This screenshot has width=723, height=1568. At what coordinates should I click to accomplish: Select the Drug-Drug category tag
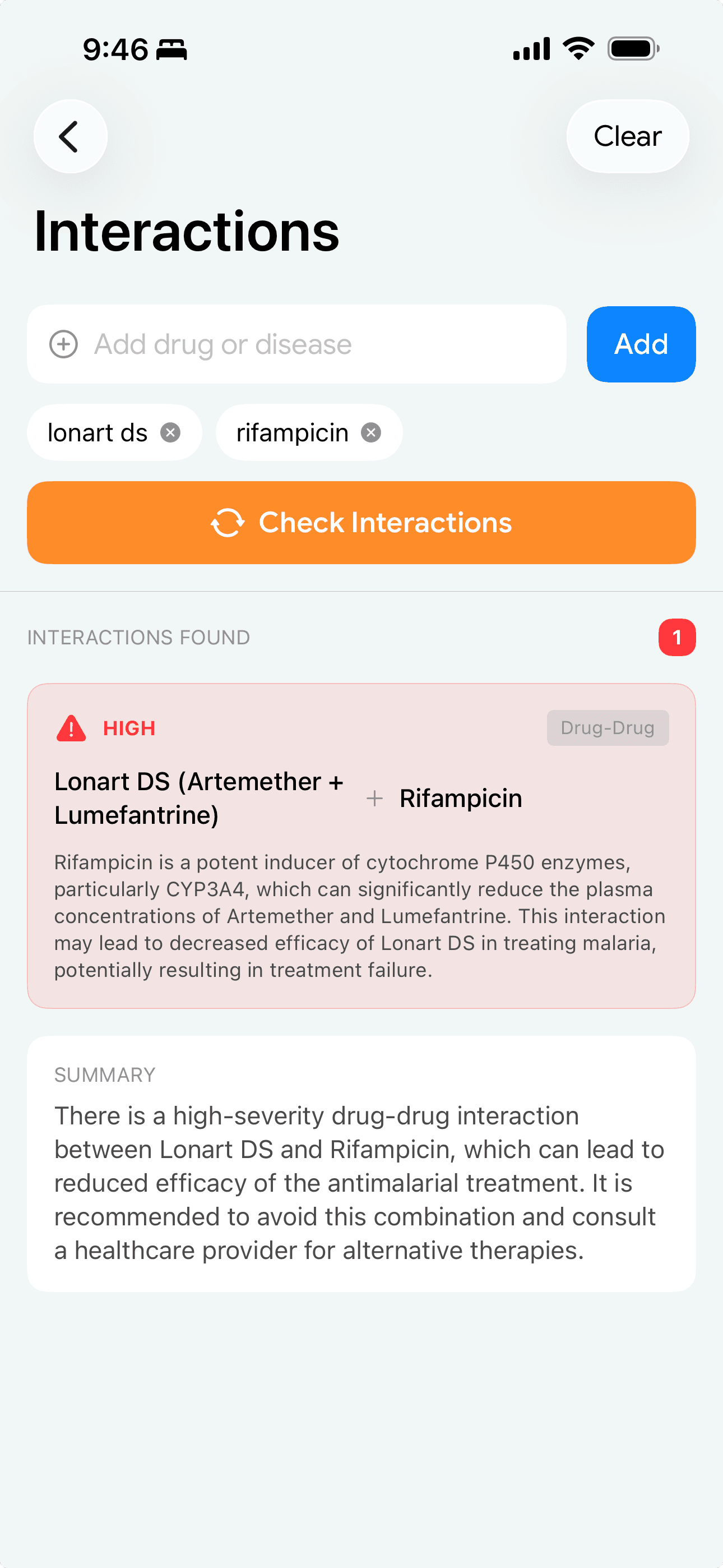[608, 727]
